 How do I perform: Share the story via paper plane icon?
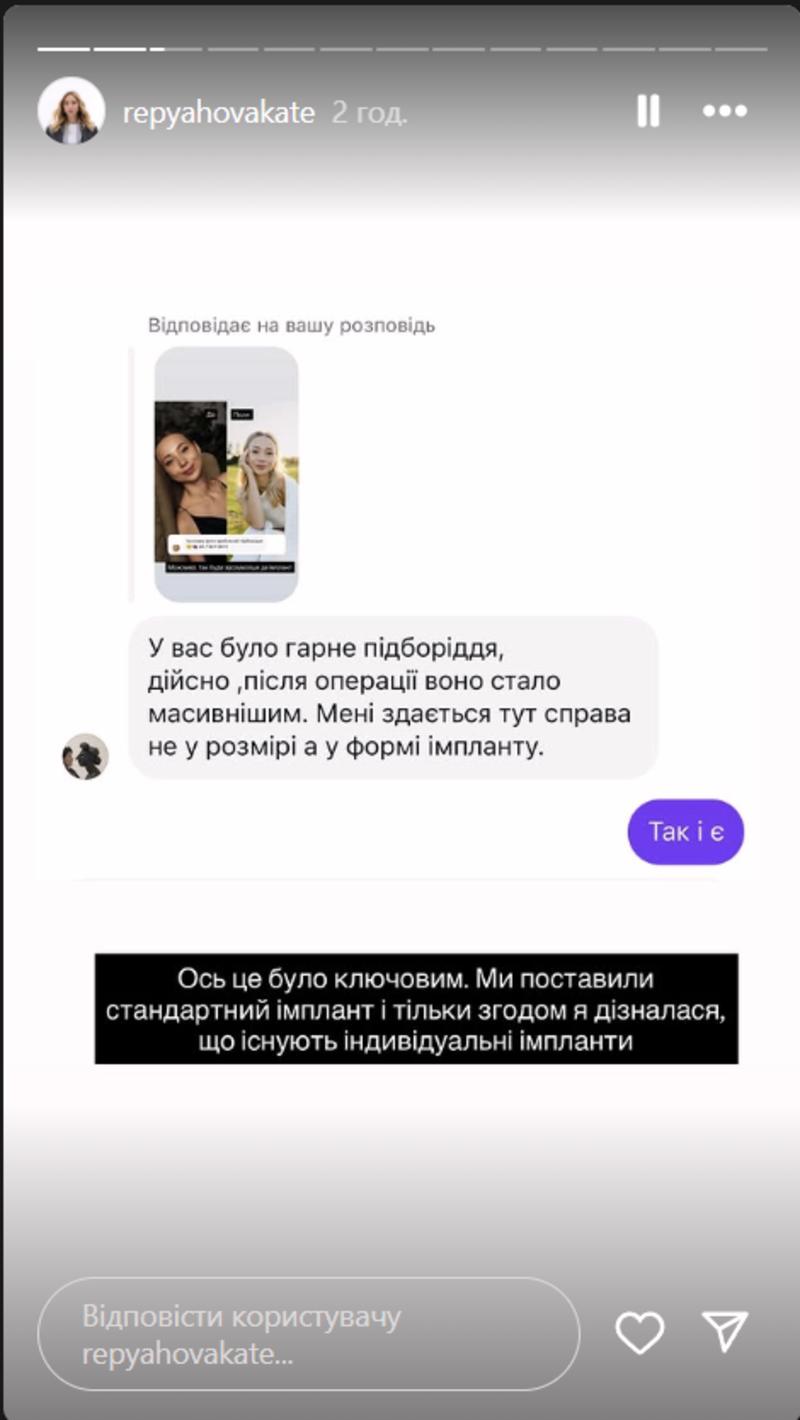click(725, 1332)
